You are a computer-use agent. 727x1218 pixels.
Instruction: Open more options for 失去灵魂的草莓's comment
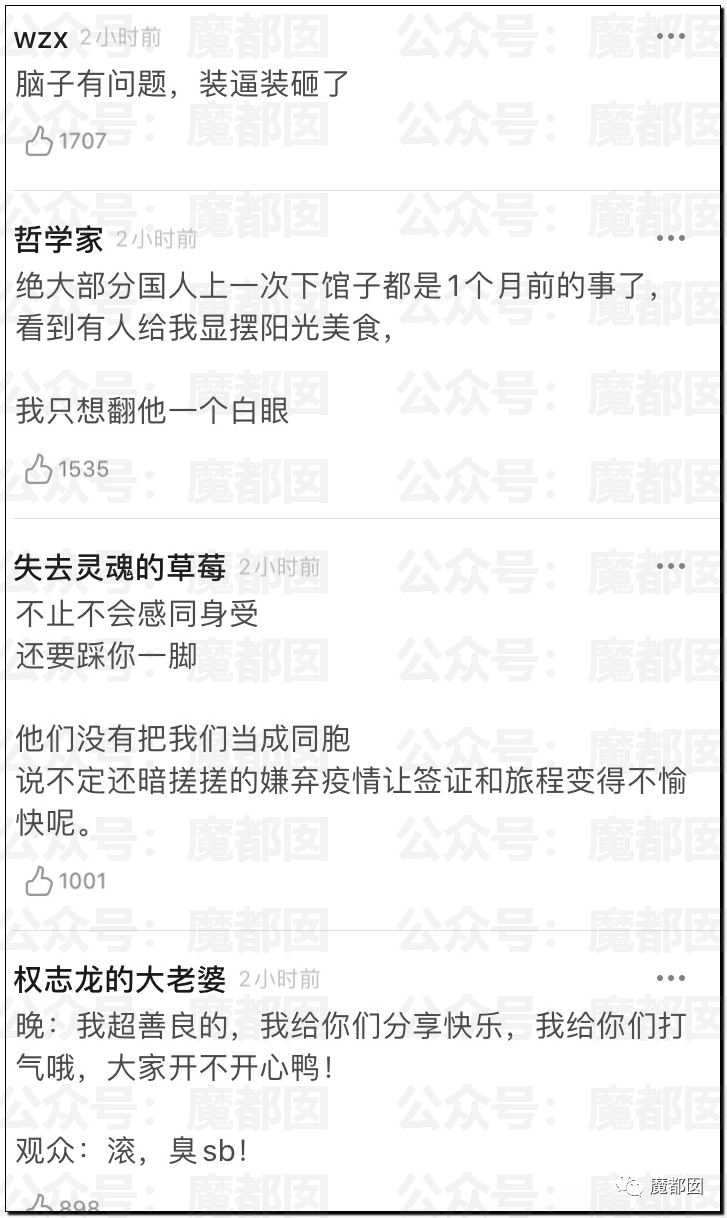click(670, 566)
